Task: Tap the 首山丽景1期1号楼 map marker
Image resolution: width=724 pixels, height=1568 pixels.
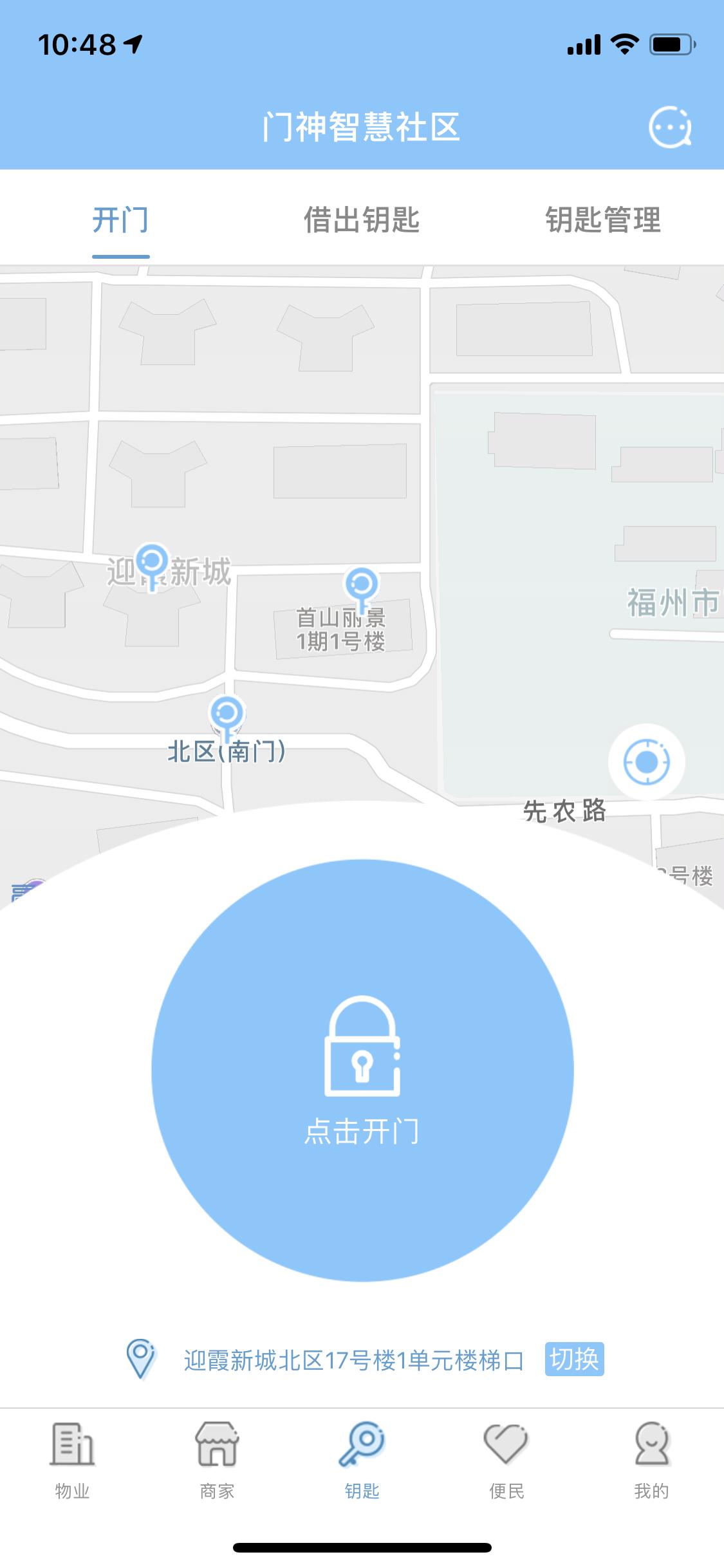Action: click(361, 586)
